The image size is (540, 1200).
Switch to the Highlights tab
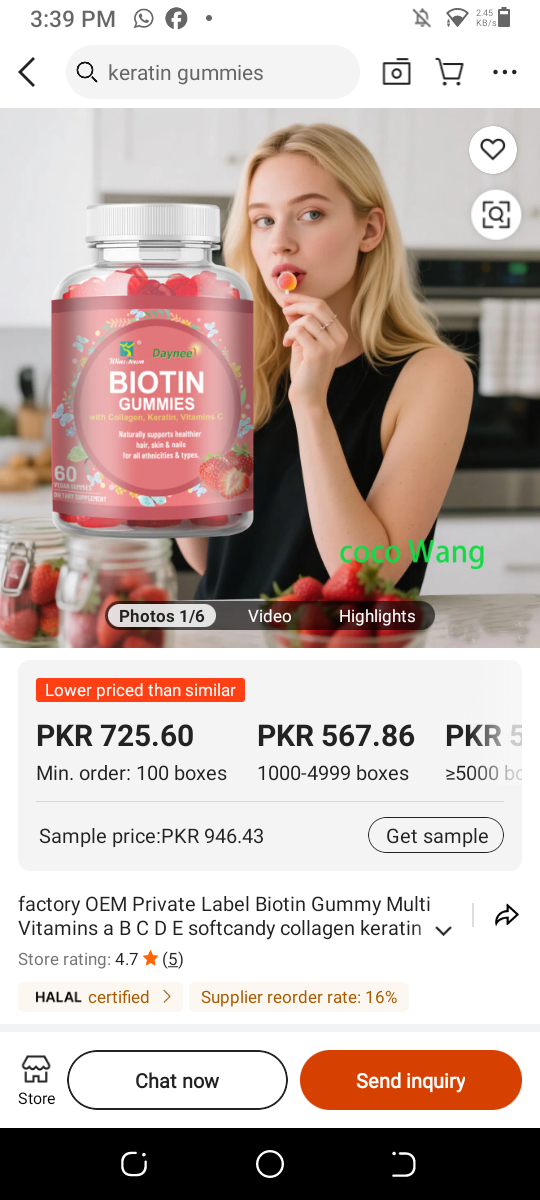377,616
